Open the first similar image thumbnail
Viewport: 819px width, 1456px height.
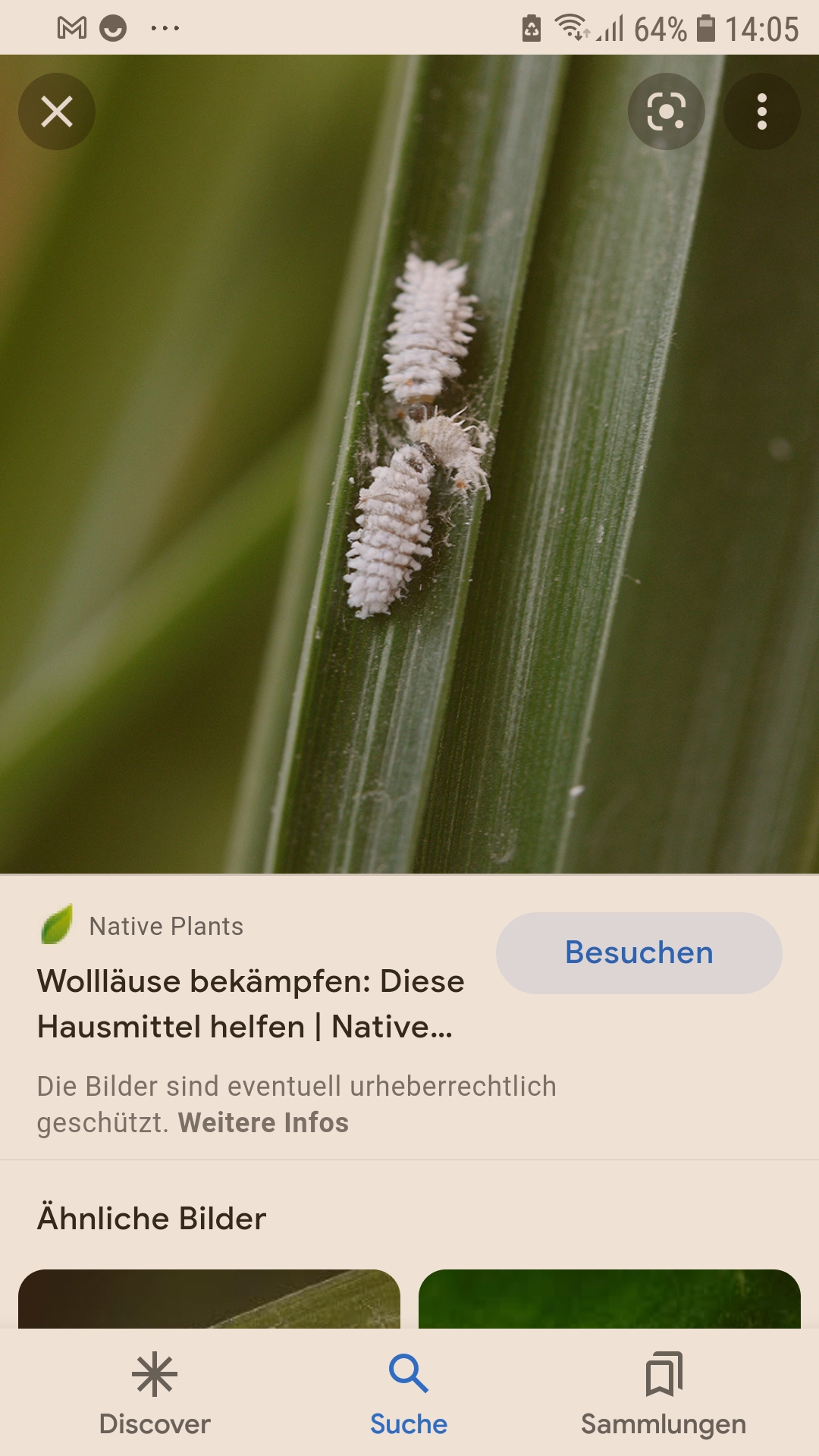coord(209,1298)
